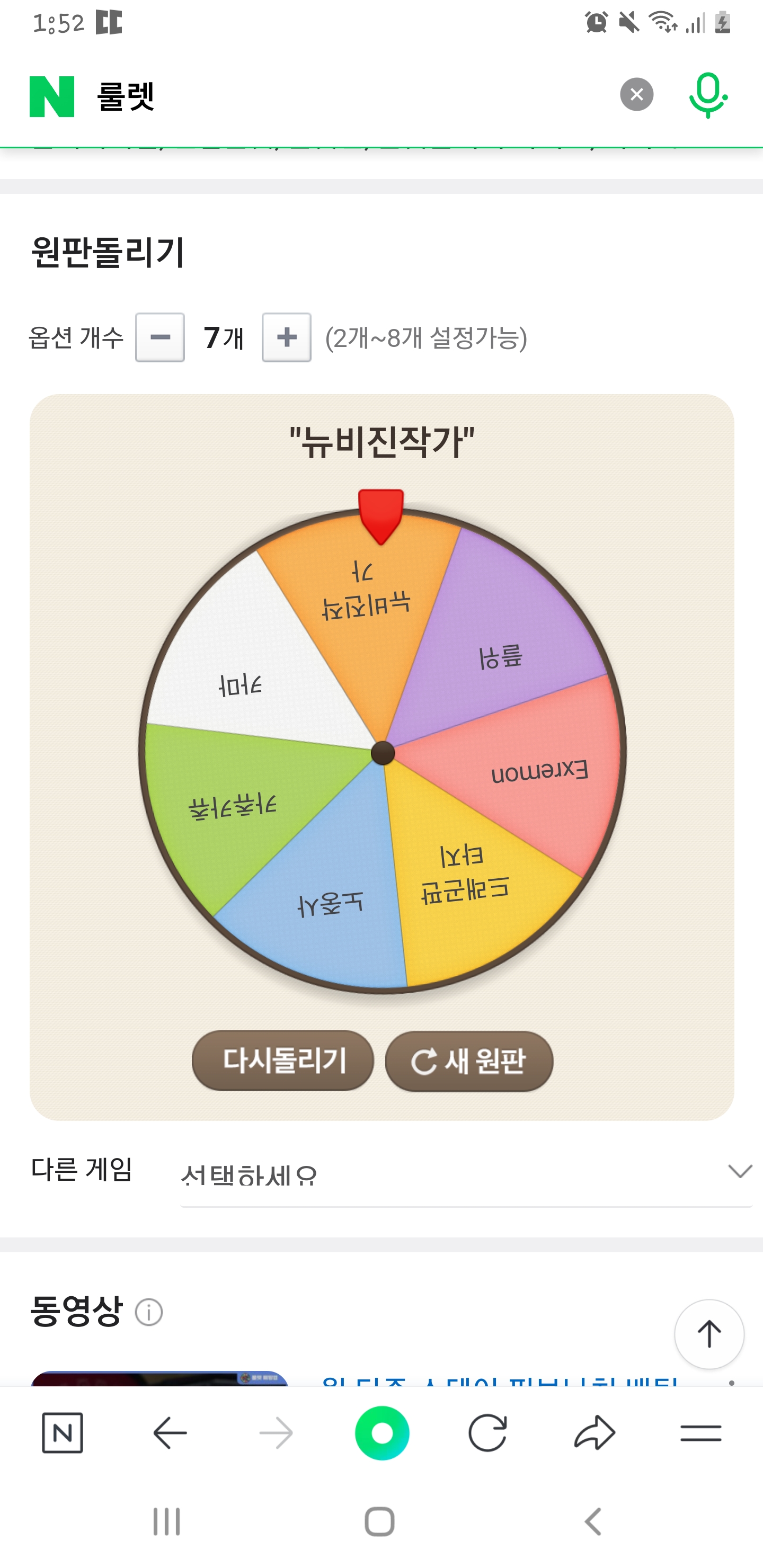
Task: Create a new wheel with 새 원판
Action: [469, 1061]
